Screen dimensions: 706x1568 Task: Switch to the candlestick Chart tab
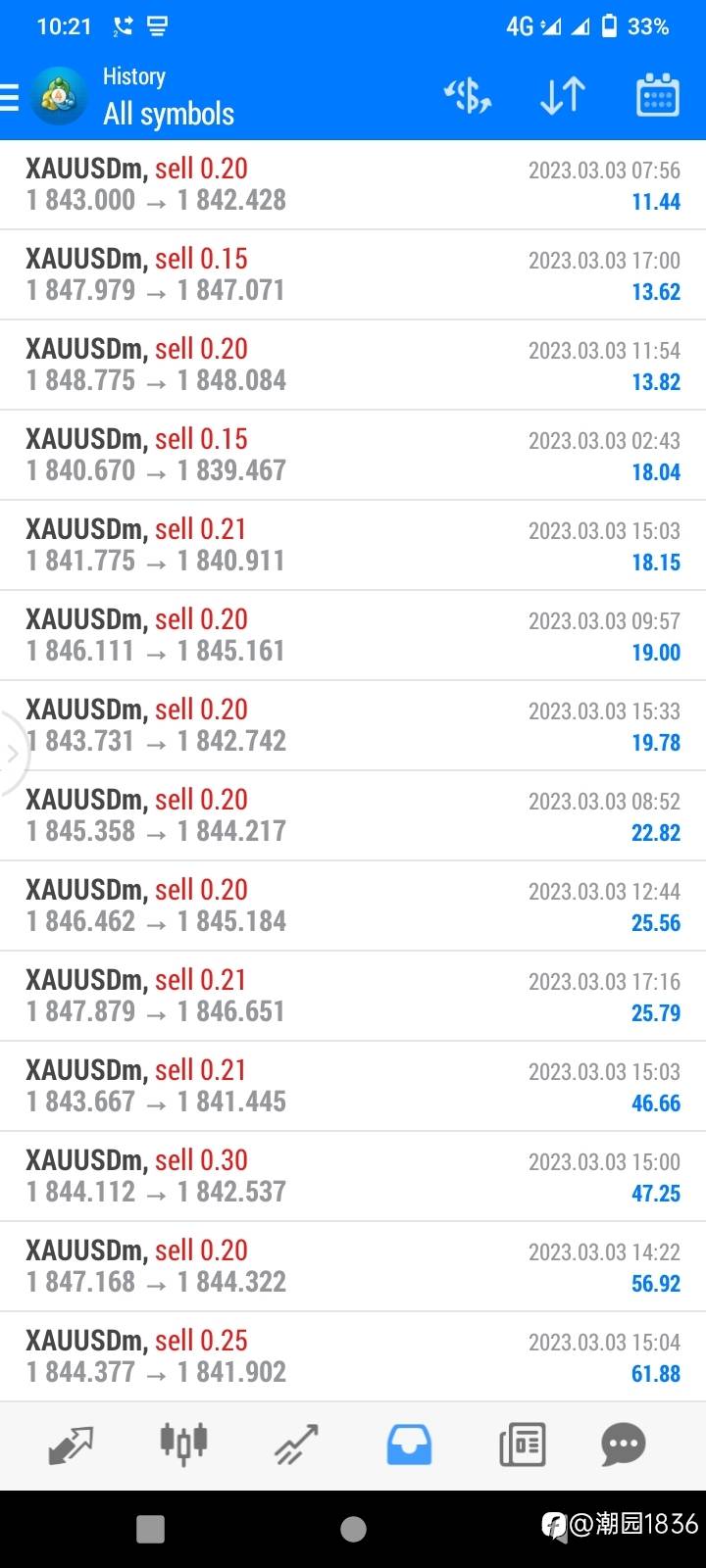coord(183,1444)
